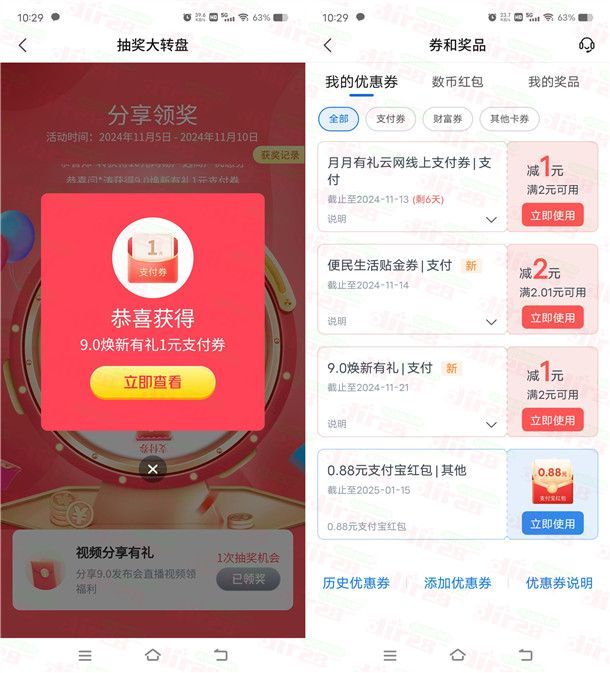The image size is (610, 673).
Task: Close the 恭喜获得 prize popup
Action: click(152, 469)
